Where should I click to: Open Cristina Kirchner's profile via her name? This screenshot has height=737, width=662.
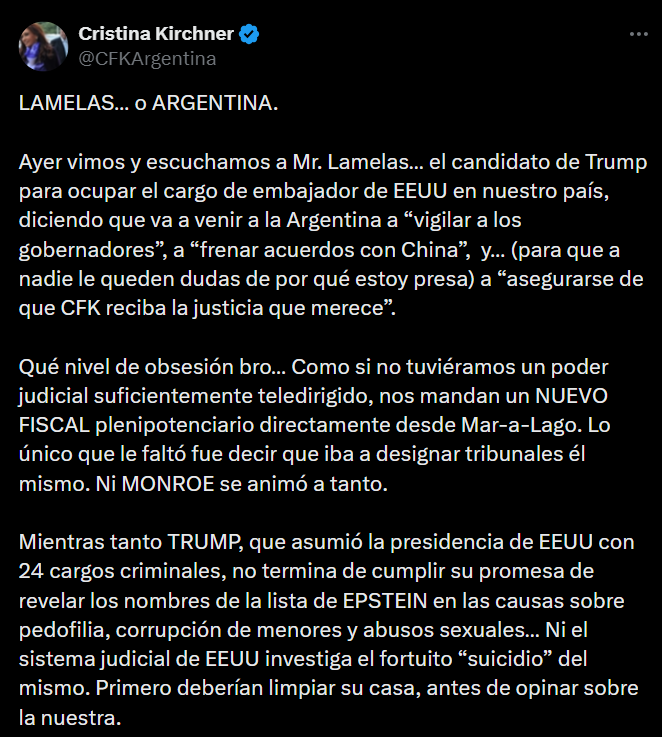(156, 34)
